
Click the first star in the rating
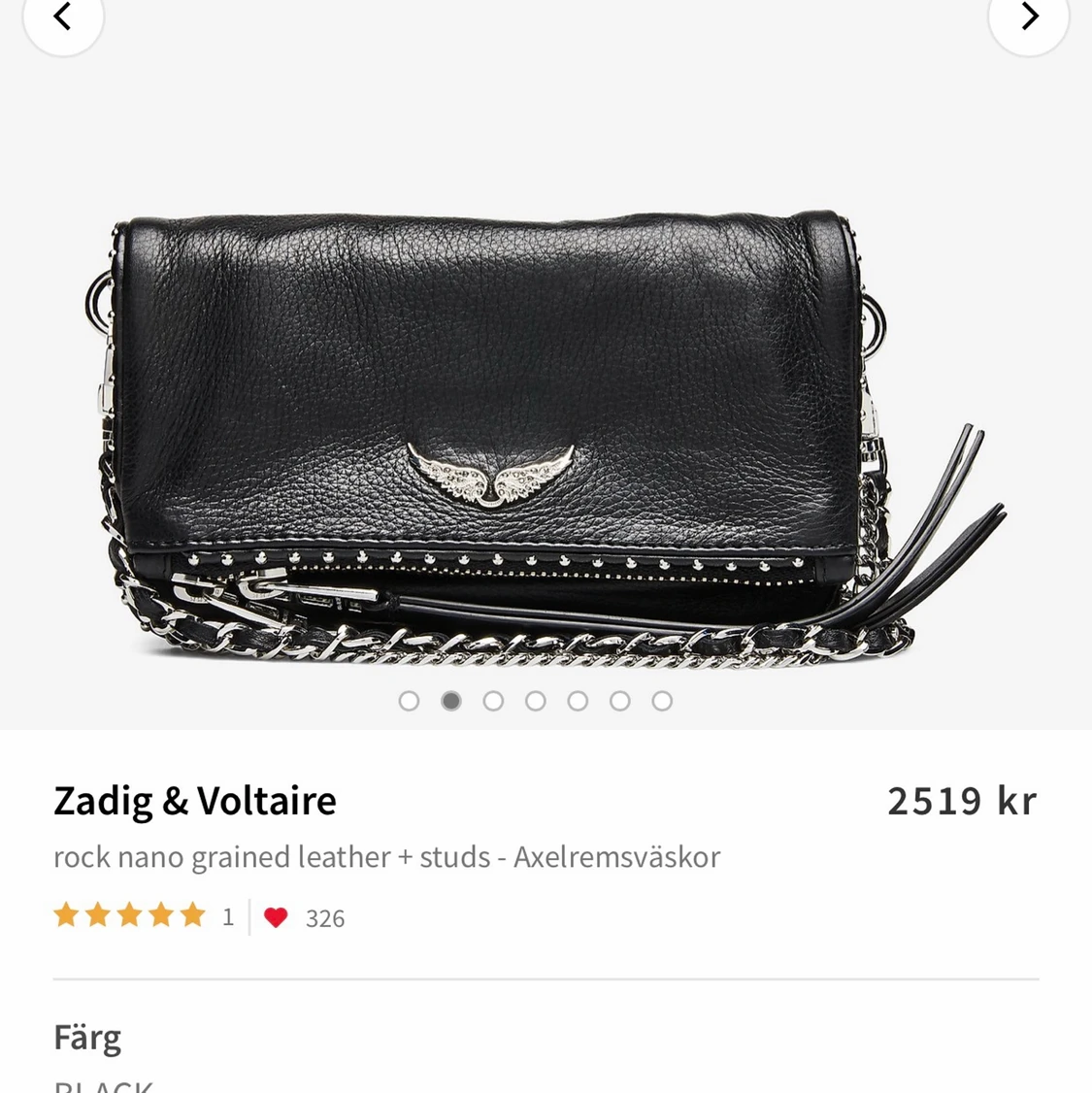click(x=66, y=914)
